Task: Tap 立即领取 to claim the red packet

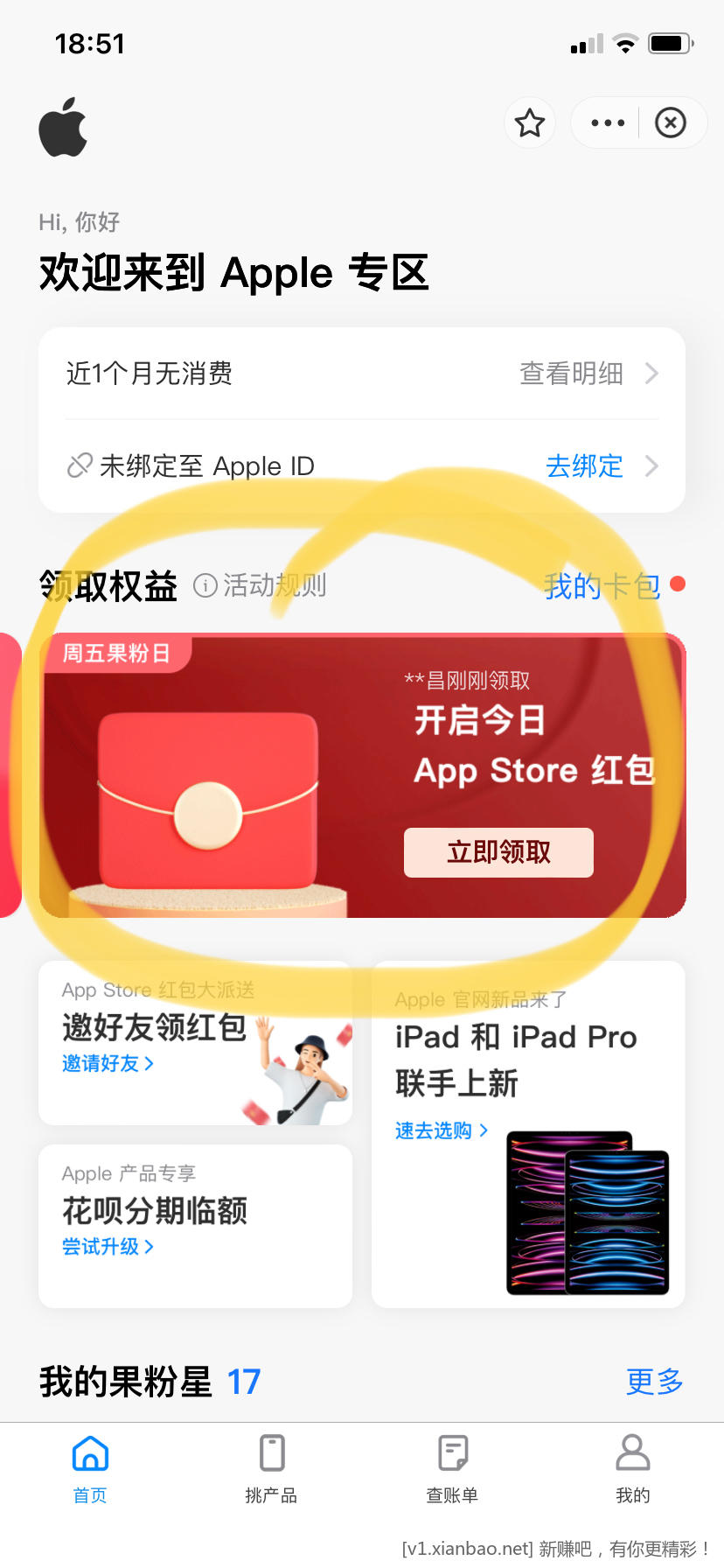Action: (498, 852)
